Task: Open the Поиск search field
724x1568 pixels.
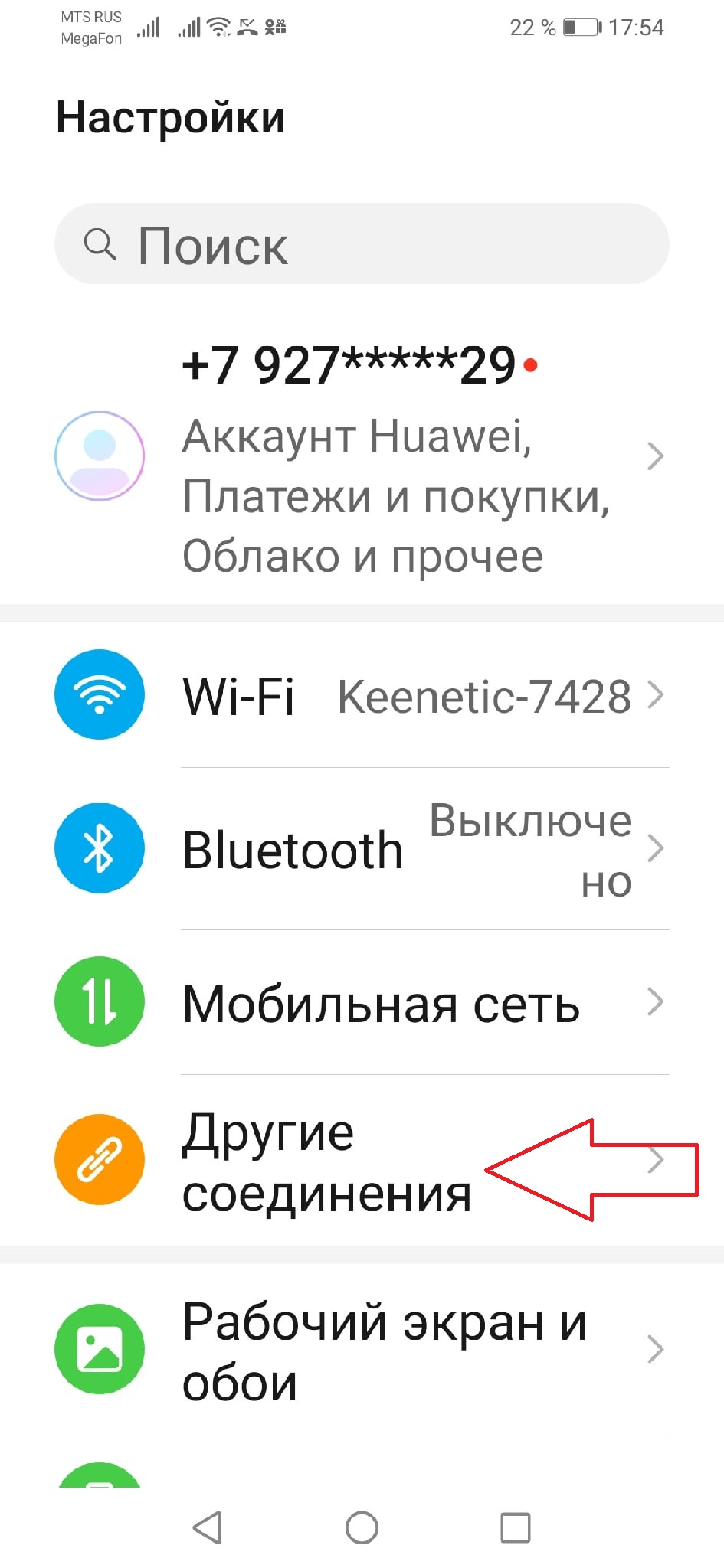Action: pos(362,244)
